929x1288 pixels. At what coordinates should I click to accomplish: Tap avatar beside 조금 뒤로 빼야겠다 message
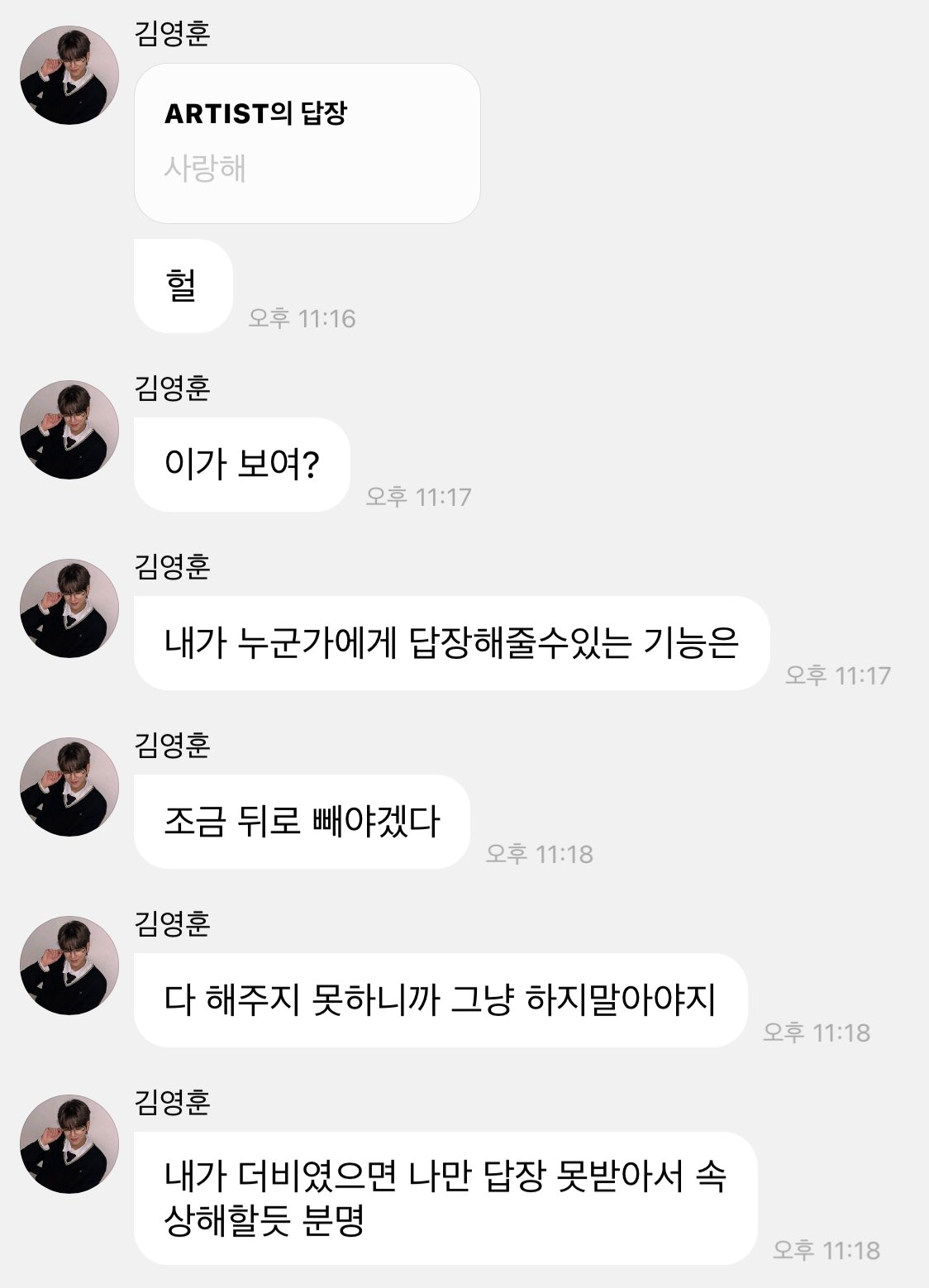coord(69,787)
